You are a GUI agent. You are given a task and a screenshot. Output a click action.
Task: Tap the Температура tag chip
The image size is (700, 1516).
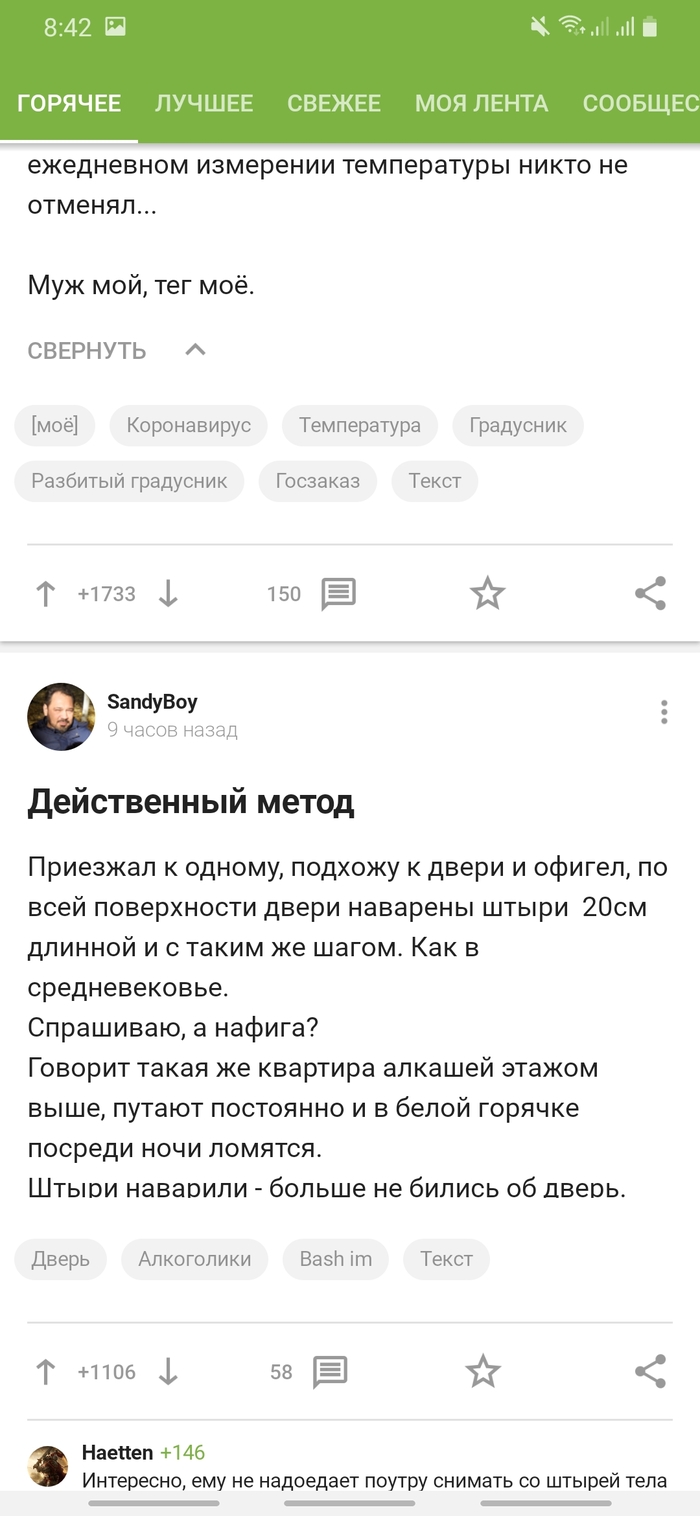359,425
